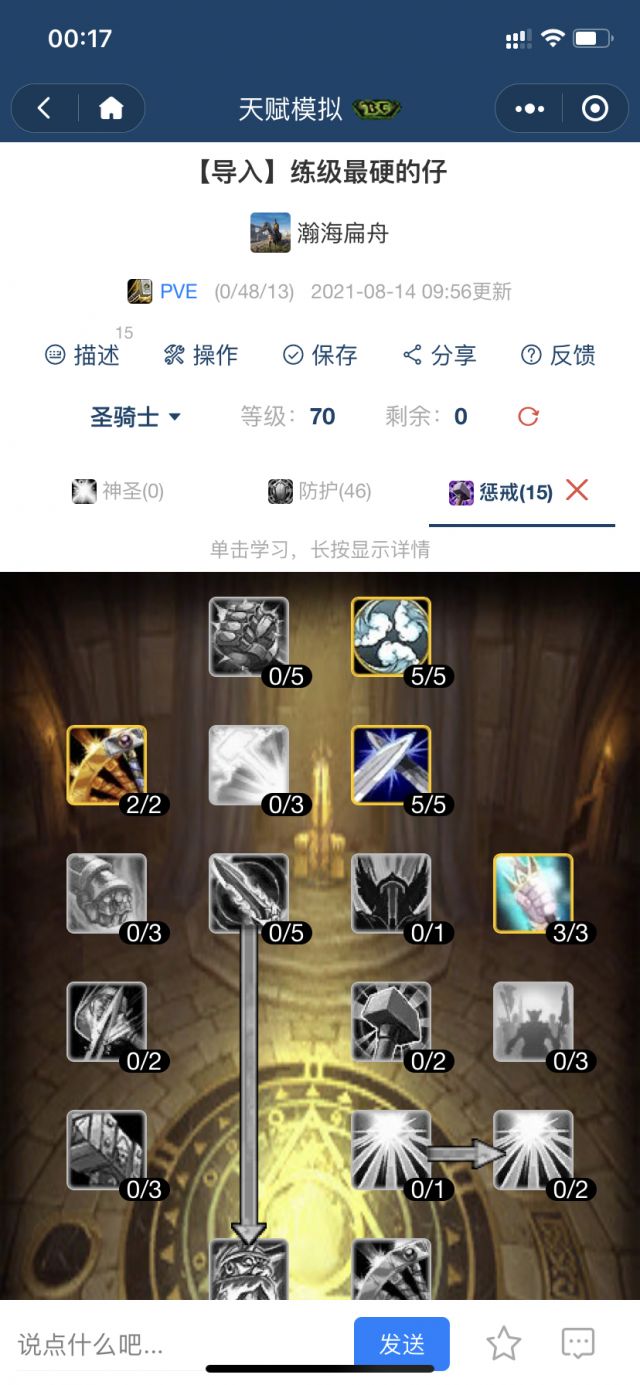
Task: Send feedback via 反馈
Action: (558, 355)
